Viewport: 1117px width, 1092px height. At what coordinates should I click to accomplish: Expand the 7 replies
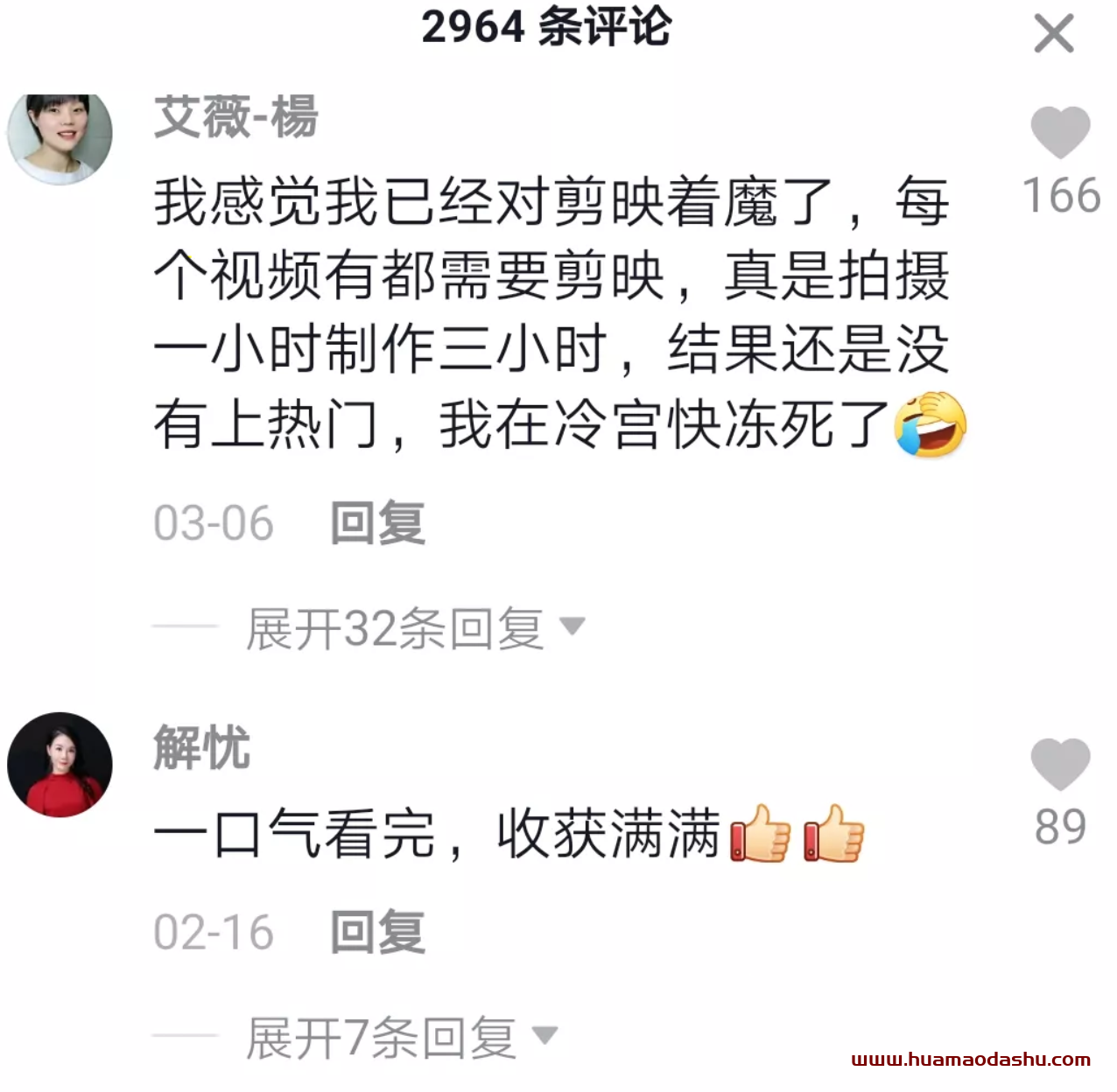400,1038
